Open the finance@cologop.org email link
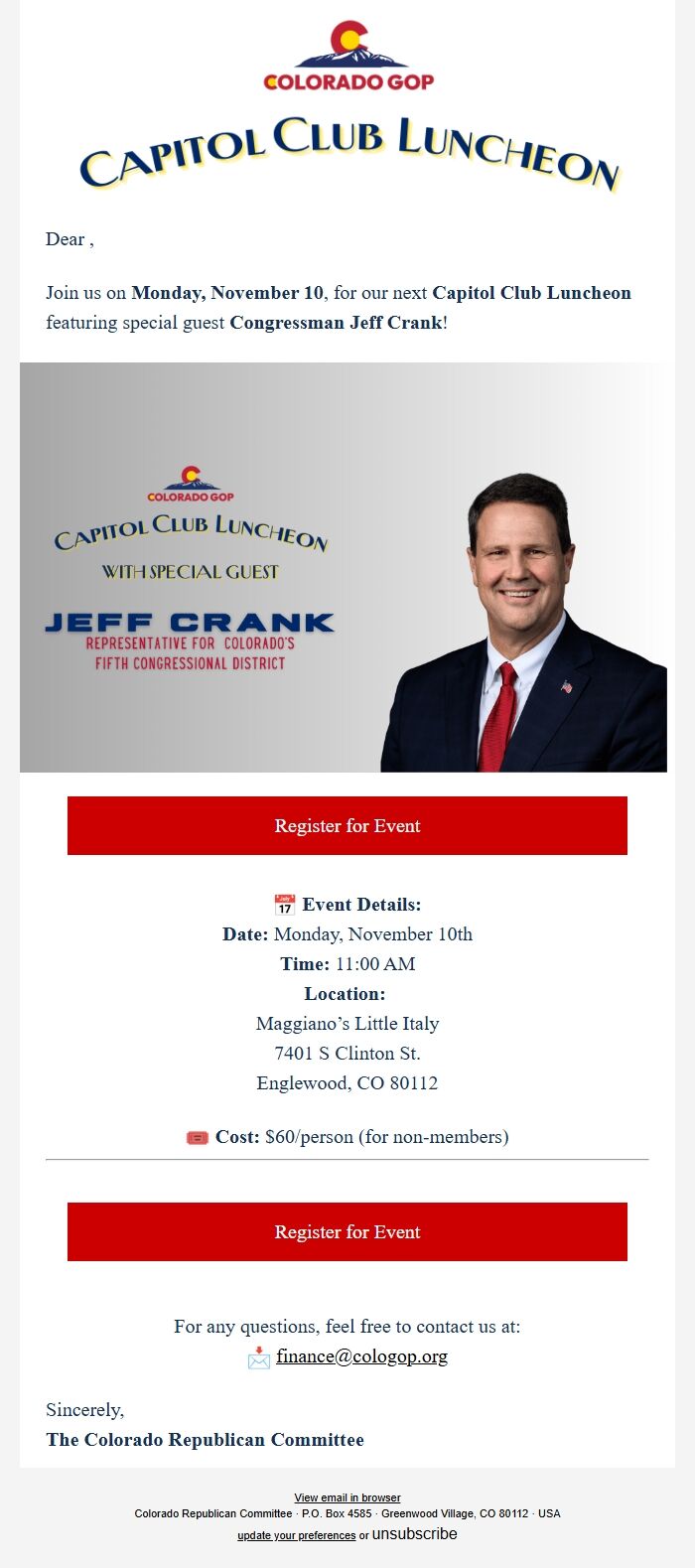Viewport: 695px width, 1568px height. pyautogui.click(x=361, y=1356)
